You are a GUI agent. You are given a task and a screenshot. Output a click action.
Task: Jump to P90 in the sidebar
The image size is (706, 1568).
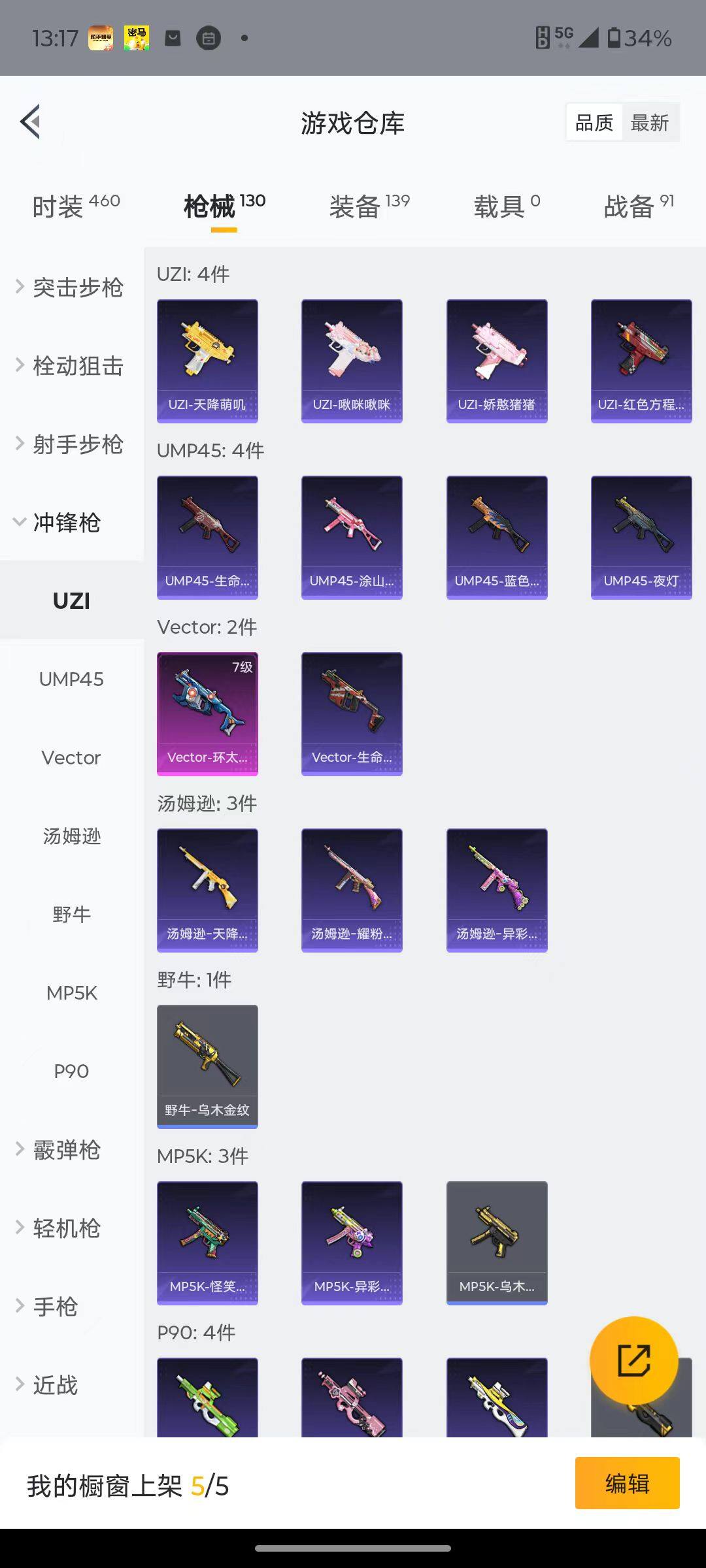point(71,1071)
